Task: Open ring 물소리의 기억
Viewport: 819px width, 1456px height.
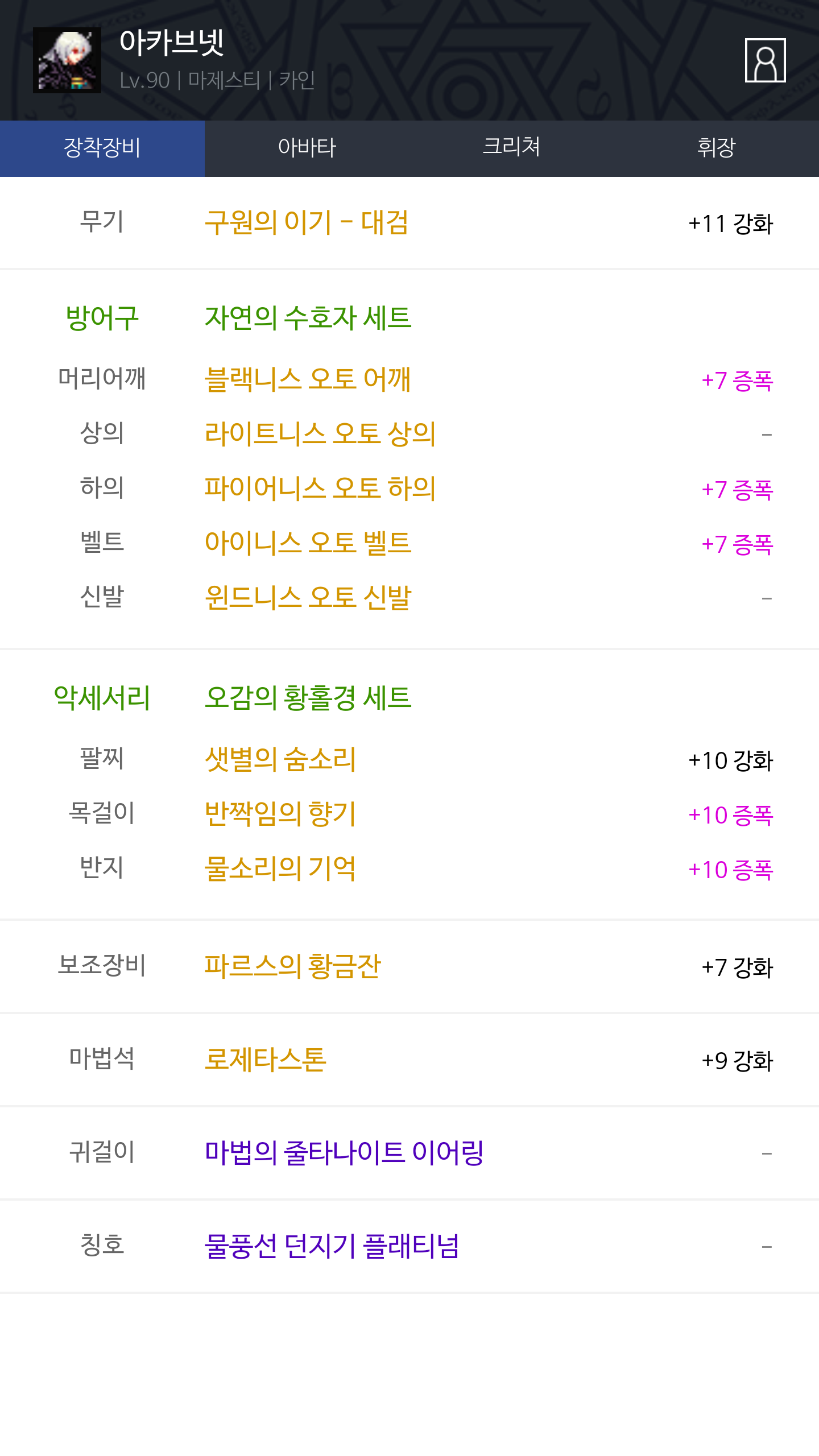Action: pos(280,868)
